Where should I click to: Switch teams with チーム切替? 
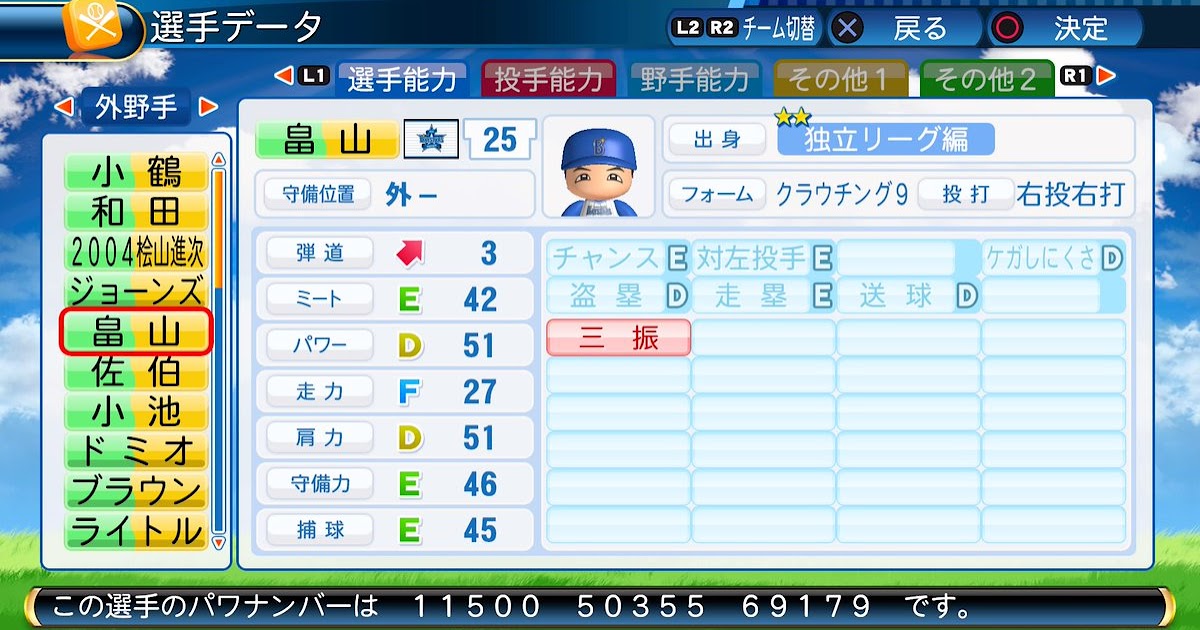tap(745, 28)
